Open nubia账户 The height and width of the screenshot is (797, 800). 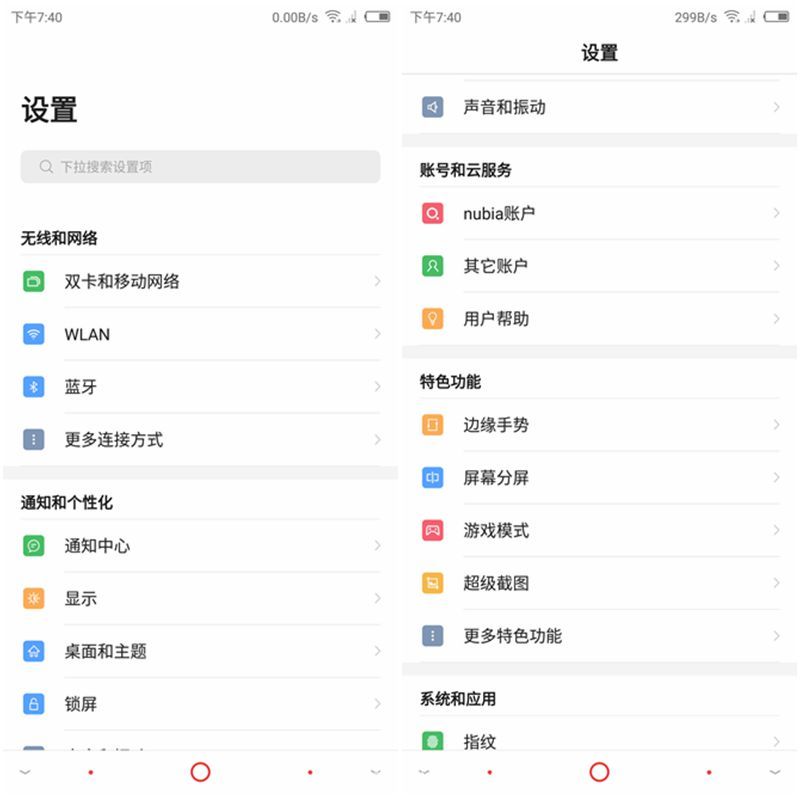pos(600,213)
